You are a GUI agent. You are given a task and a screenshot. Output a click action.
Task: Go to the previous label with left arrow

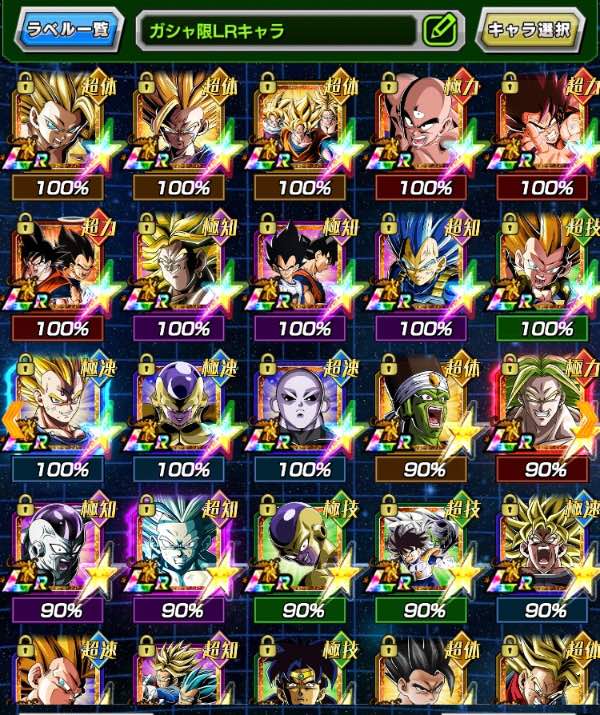tap(12, 419)
